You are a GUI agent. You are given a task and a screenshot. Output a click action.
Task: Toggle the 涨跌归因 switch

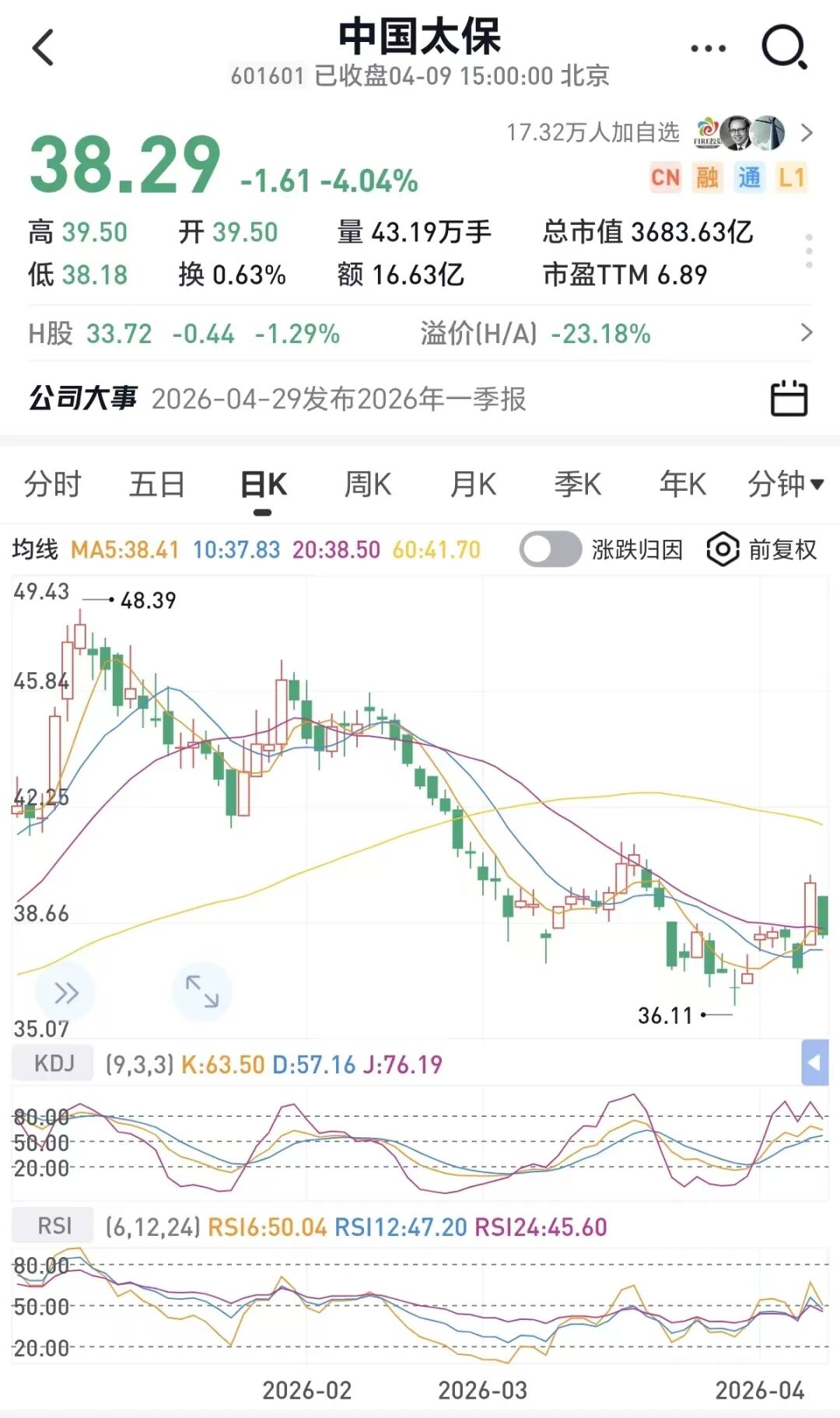tap(551, 550)
